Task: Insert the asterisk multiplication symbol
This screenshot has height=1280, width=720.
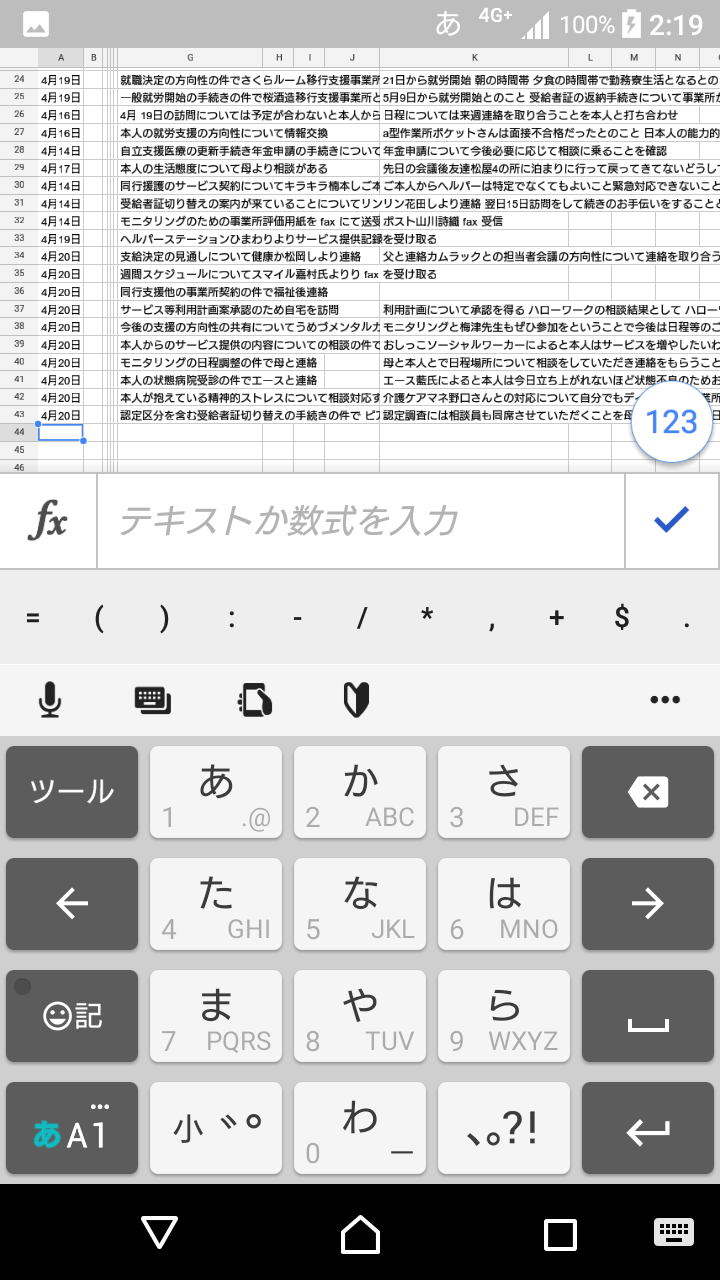Action: point(427,618)
